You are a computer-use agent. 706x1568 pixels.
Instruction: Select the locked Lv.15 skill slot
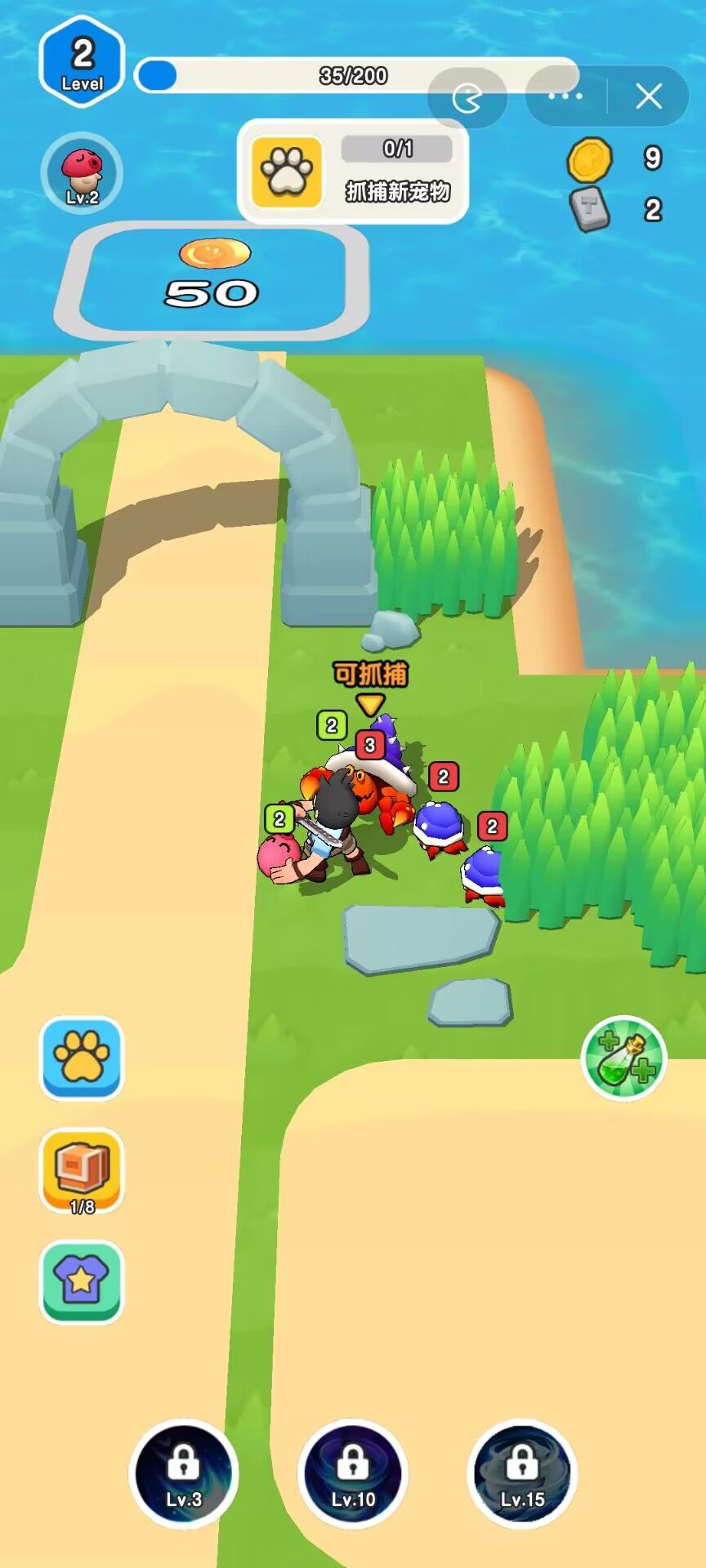[x=522, y=1473]
